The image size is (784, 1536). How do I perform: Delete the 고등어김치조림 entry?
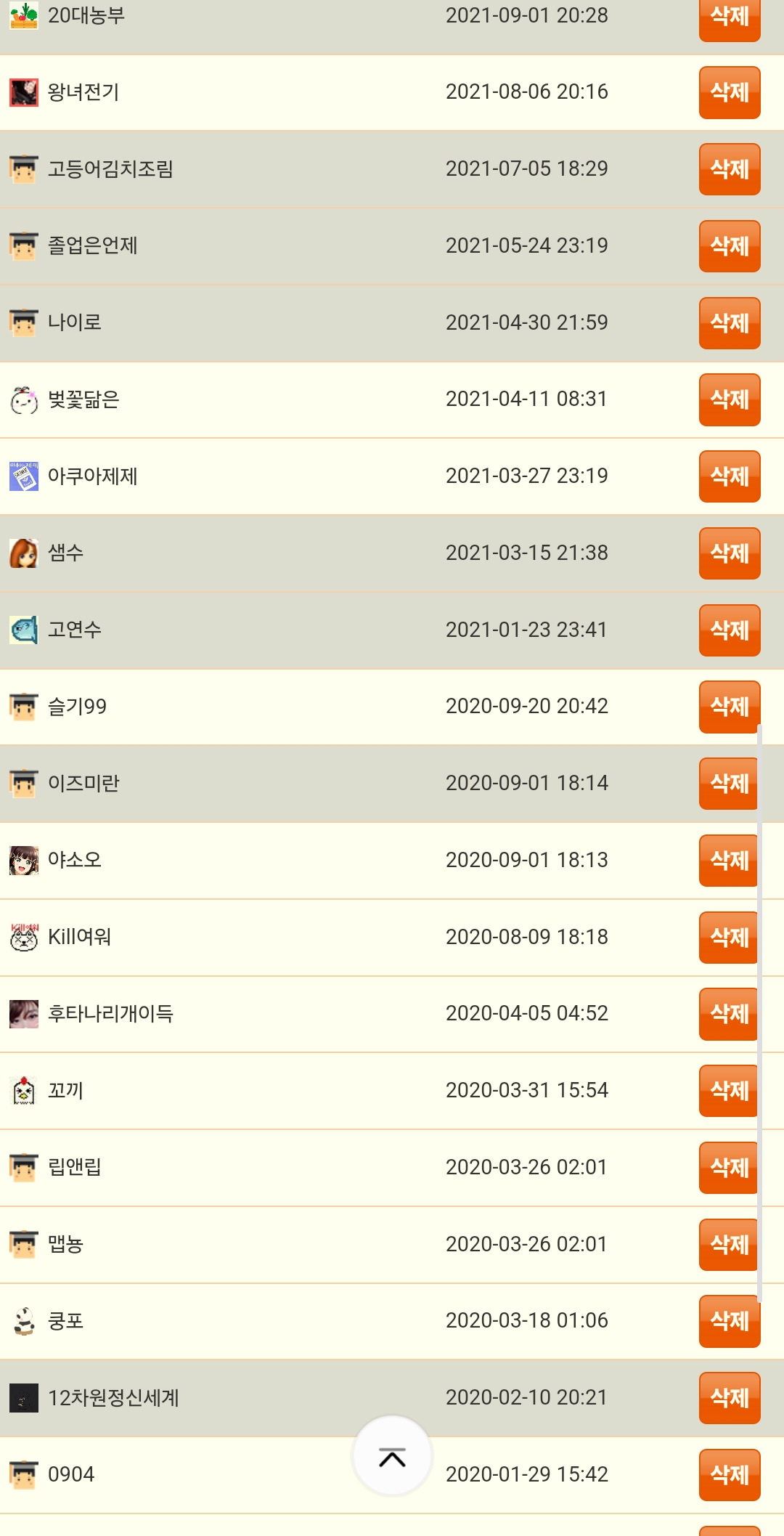click(x=730, y=169)
